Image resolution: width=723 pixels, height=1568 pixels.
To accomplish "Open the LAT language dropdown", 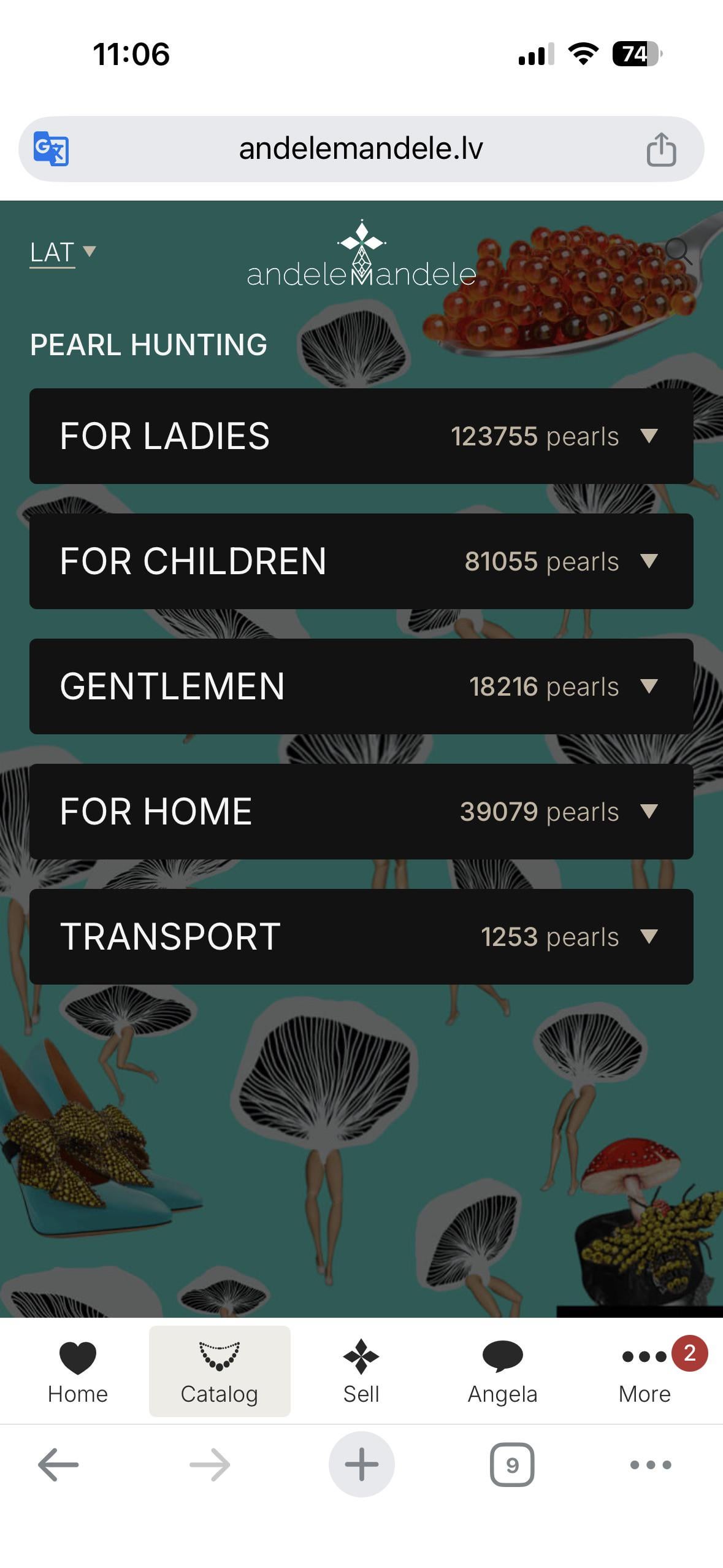I will [x=63, y=252].
